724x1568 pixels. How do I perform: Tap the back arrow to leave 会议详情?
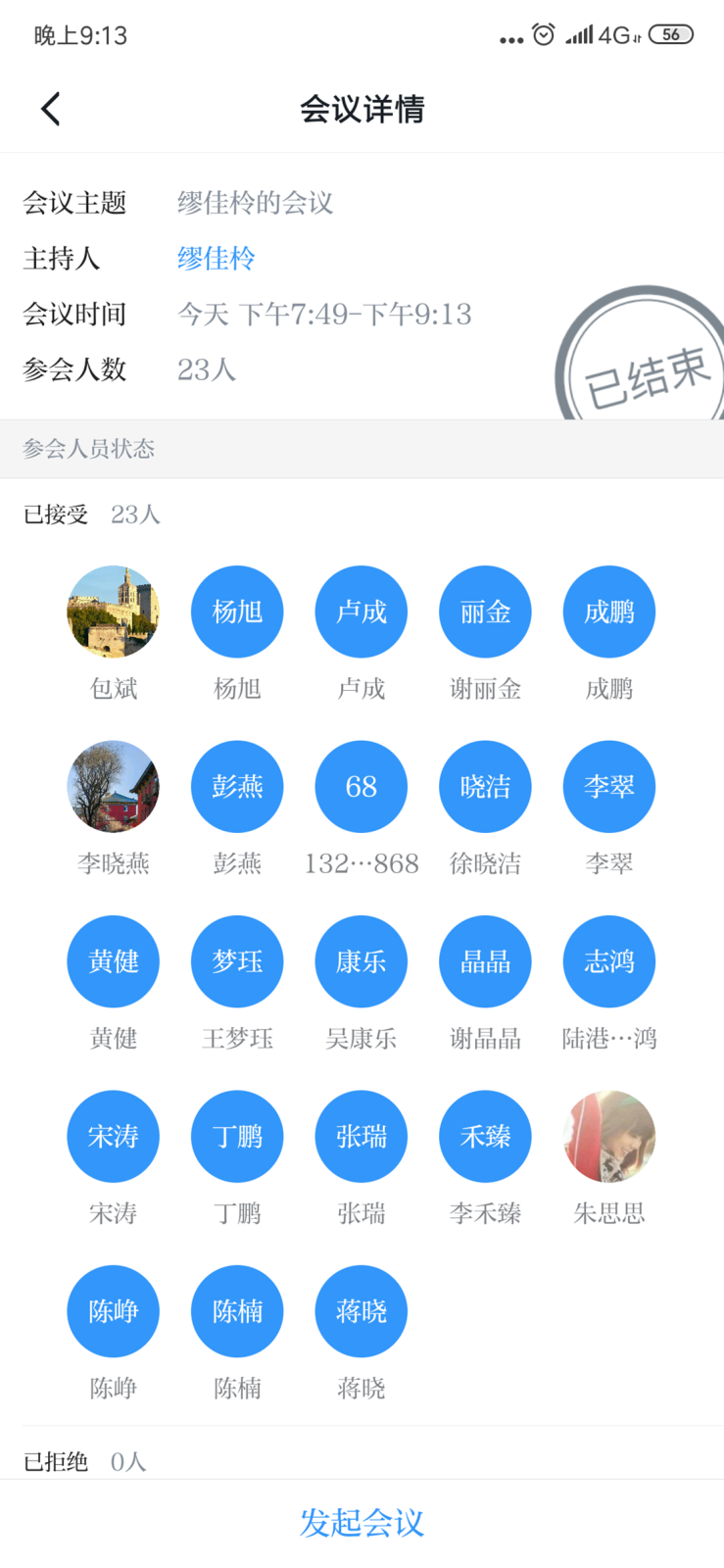51,108
